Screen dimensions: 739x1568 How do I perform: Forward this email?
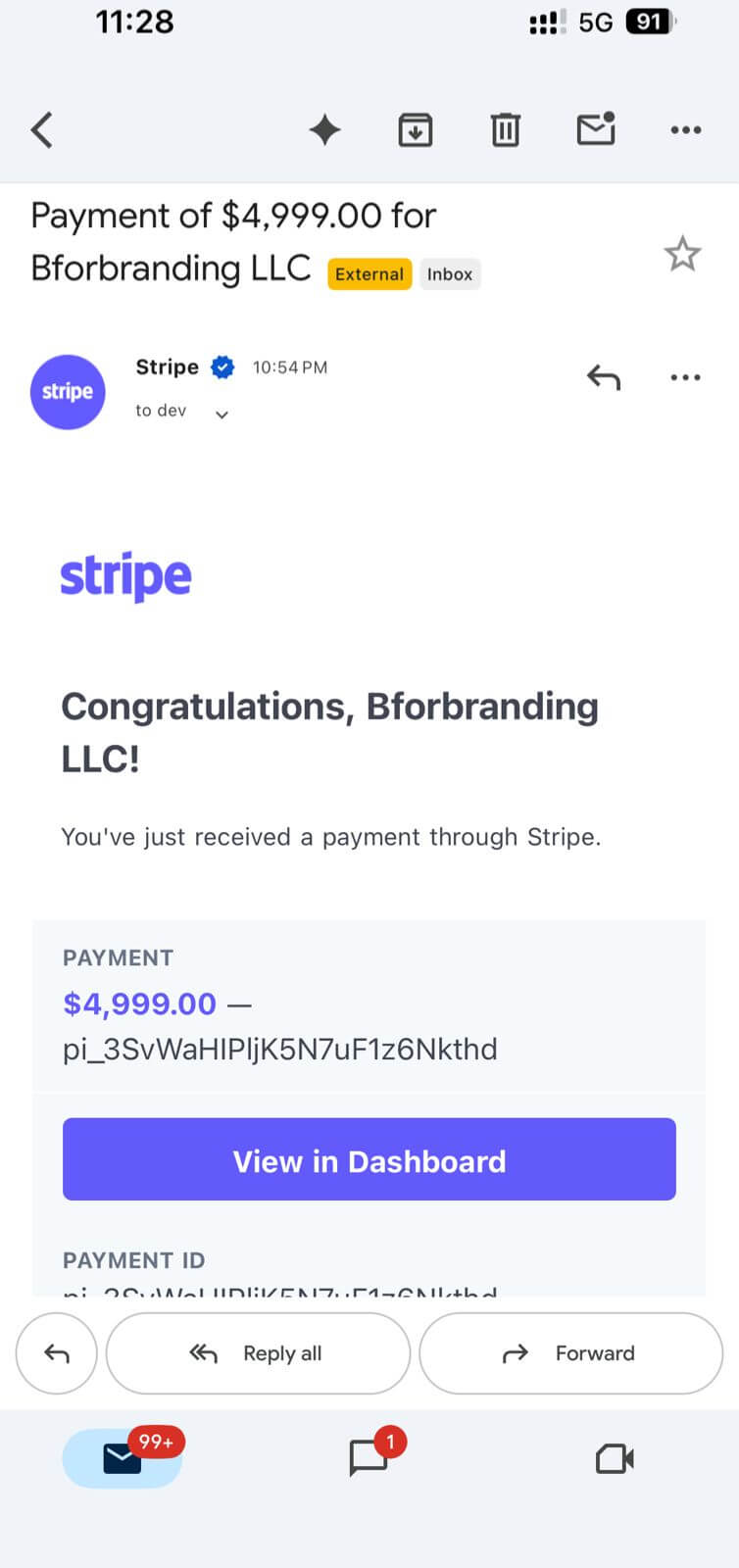pyautogui.click(x=570, y=1353)
